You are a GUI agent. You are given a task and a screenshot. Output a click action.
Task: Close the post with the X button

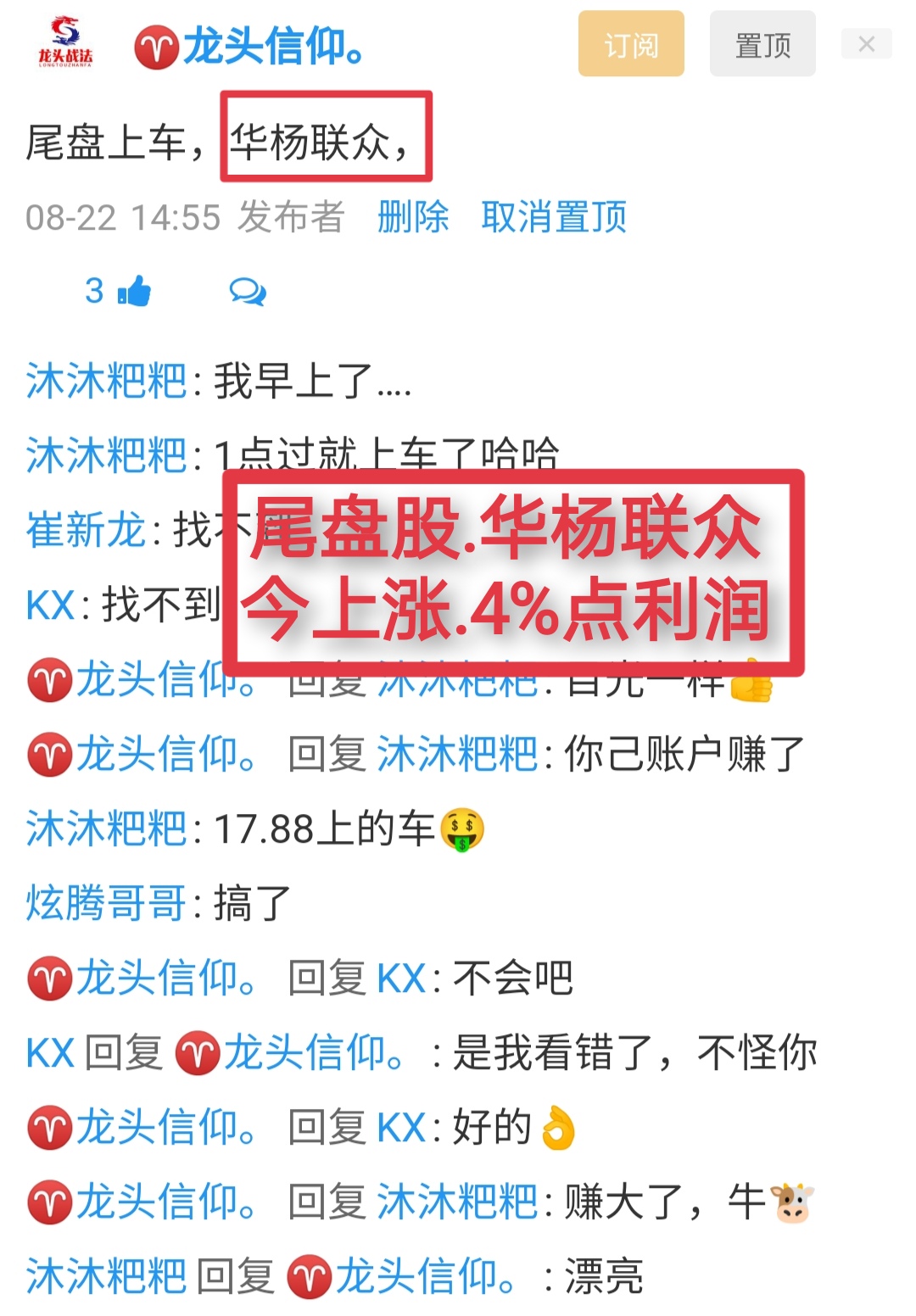[x=866, y=44]
